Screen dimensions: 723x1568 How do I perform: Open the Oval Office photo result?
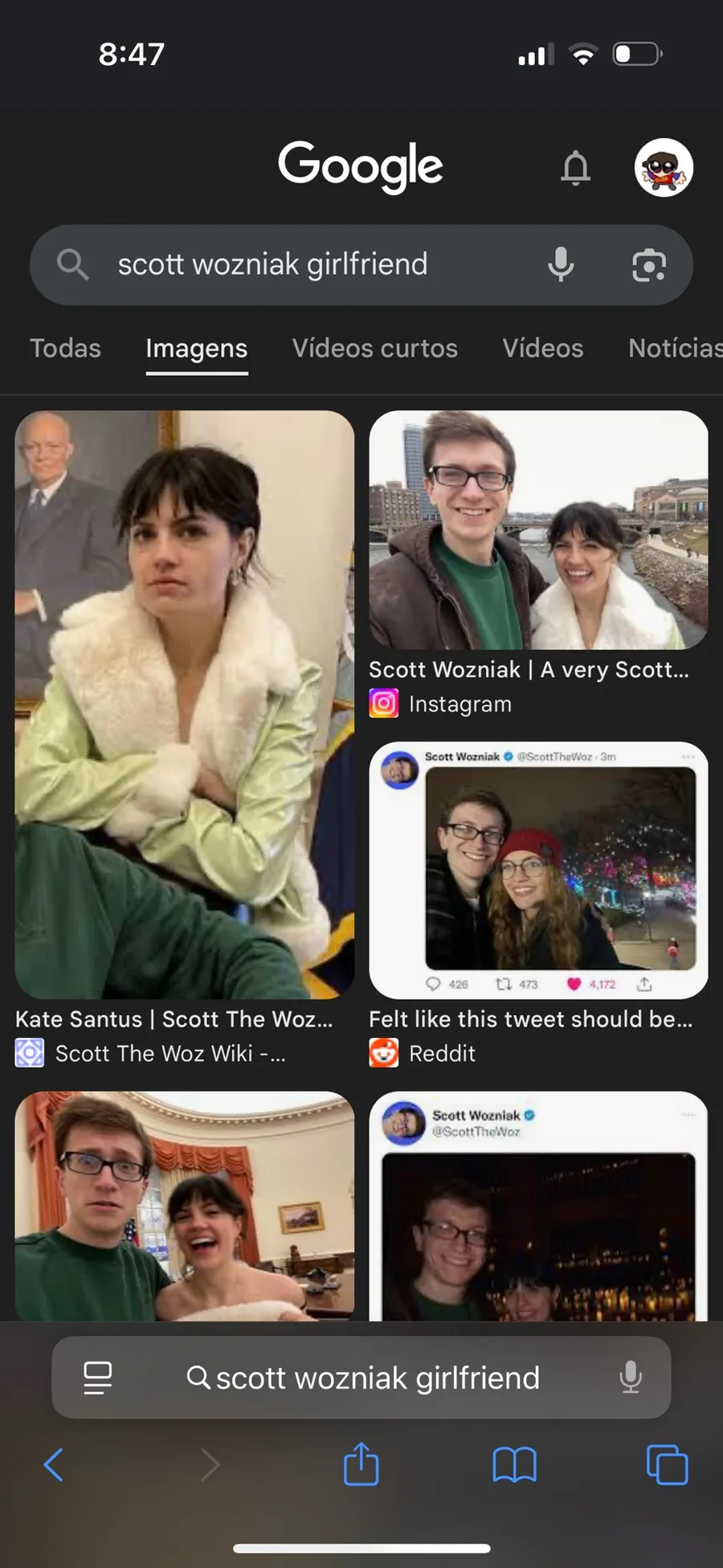click(x=184, y=1205)
